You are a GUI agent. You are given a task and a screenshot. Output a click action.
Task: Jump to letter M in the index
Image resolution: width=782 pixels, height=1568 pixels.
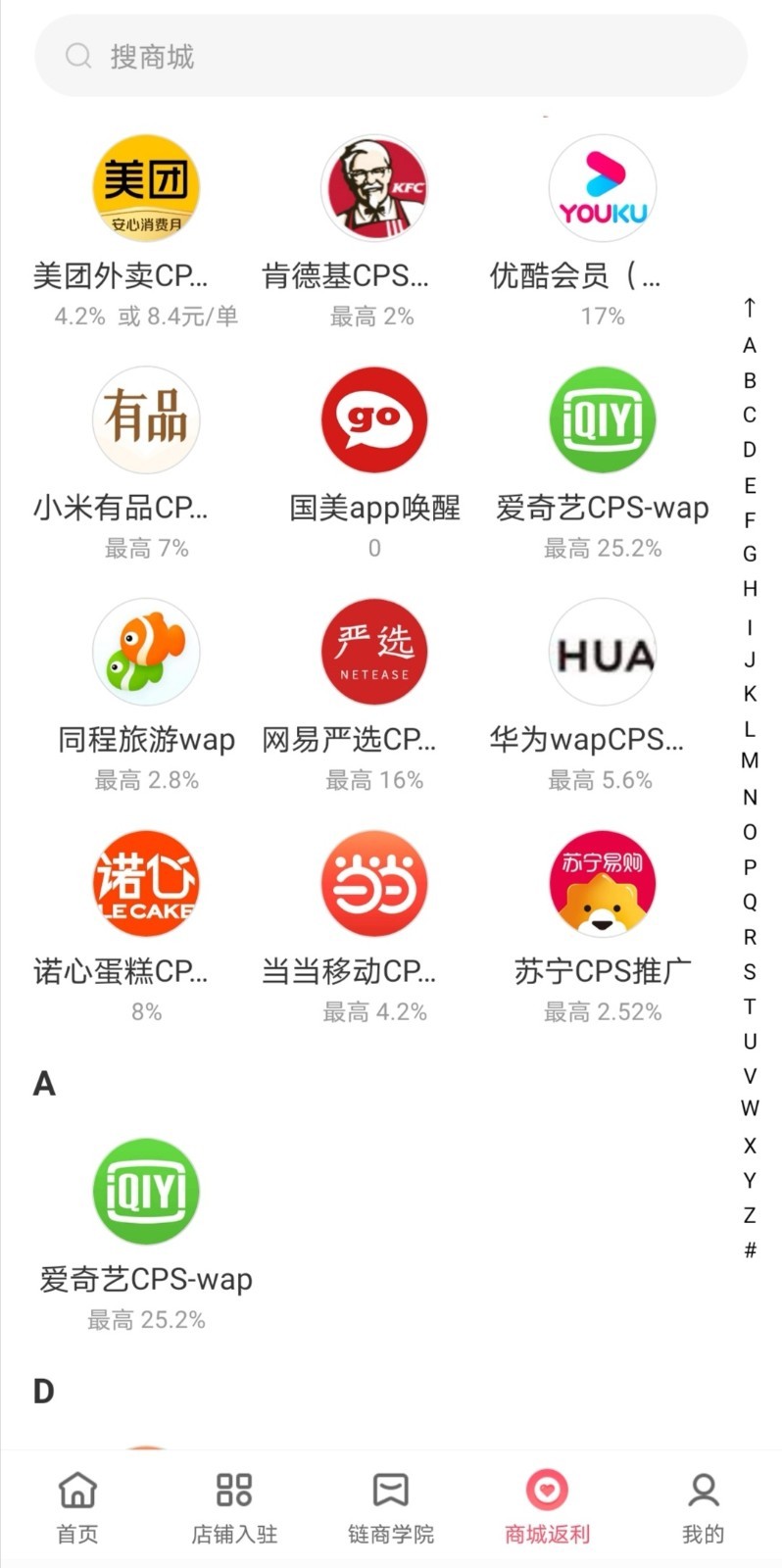pyautogui.click(x=750, y=760)
